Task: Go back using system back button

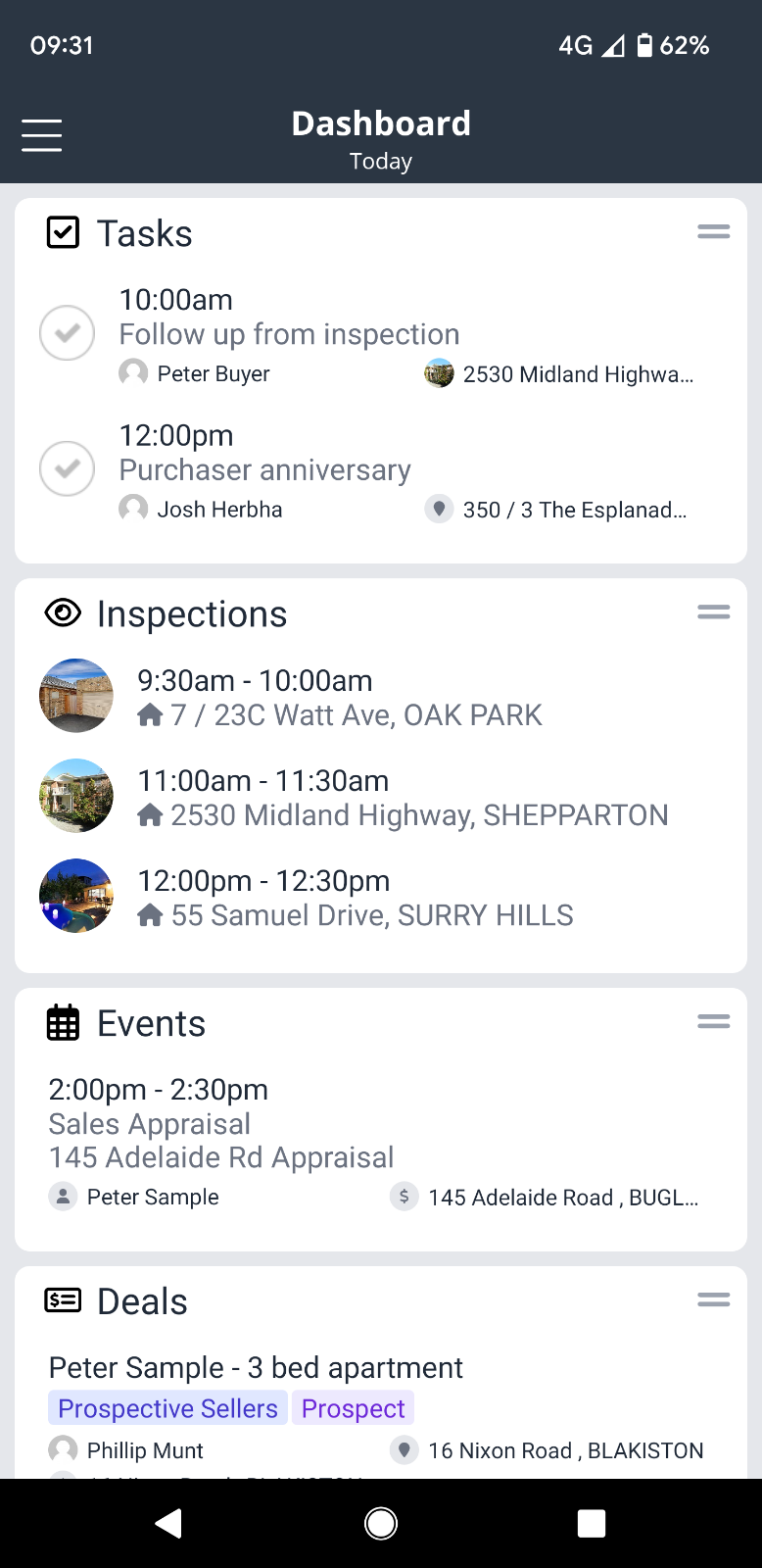Action: click(169, 1523)
